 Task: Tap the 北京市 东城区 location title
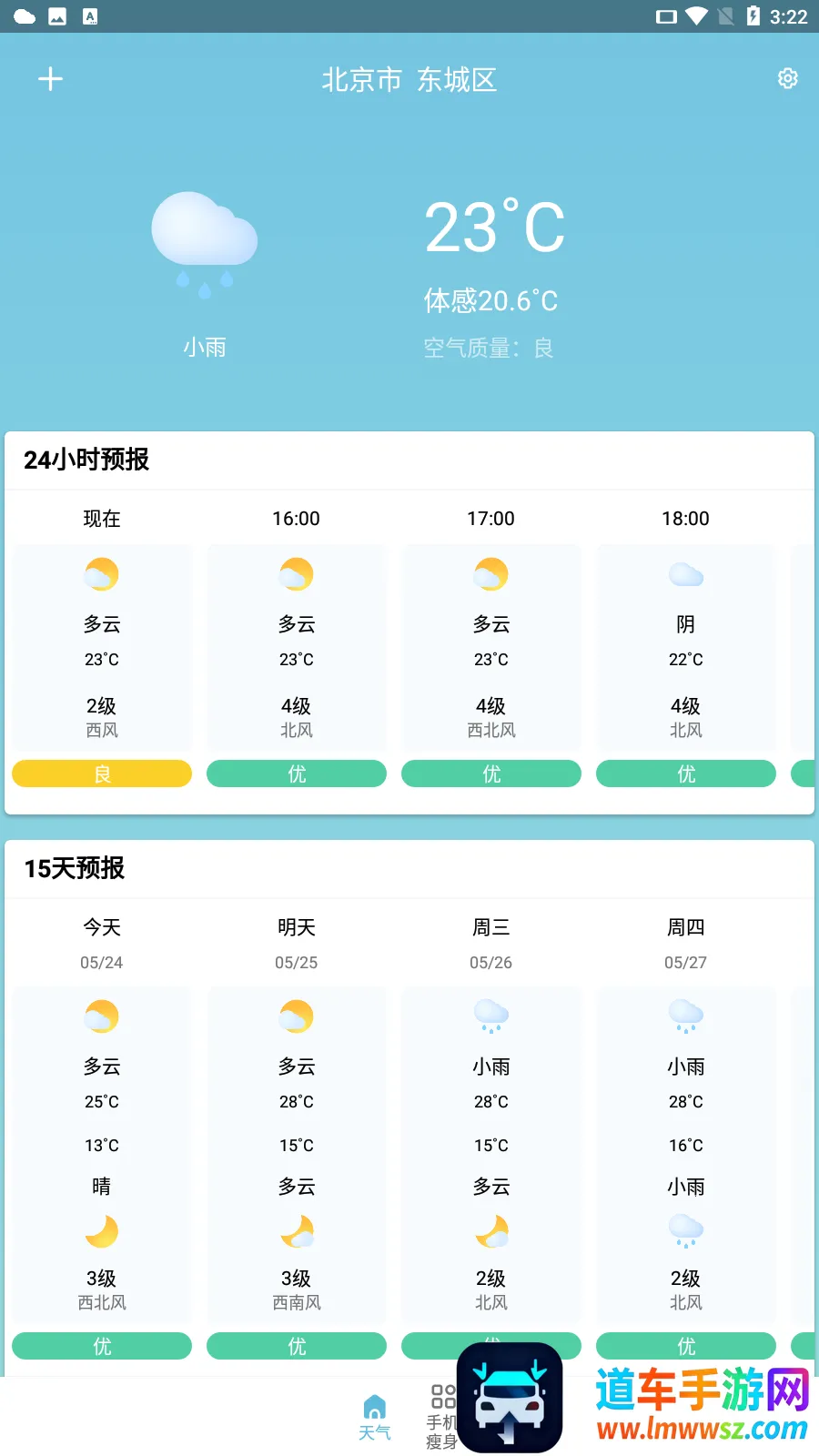(409, 80)
